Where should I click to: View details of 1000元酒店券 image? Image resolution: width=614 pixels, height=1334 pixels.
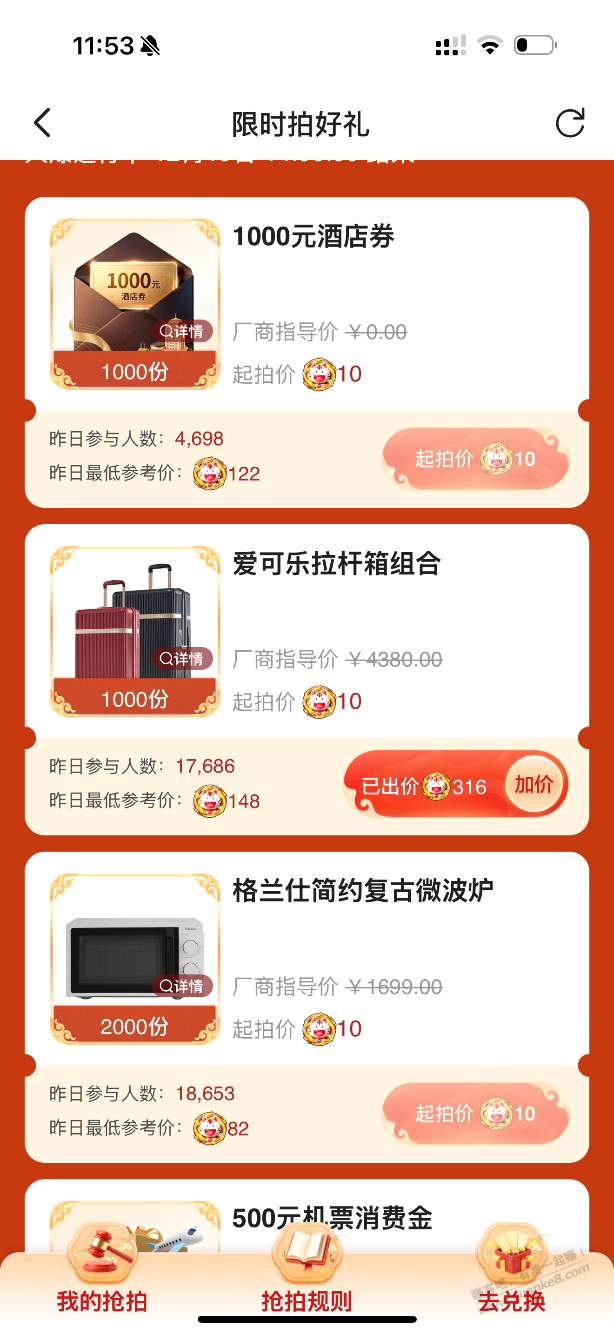click(x=182, y=331)
